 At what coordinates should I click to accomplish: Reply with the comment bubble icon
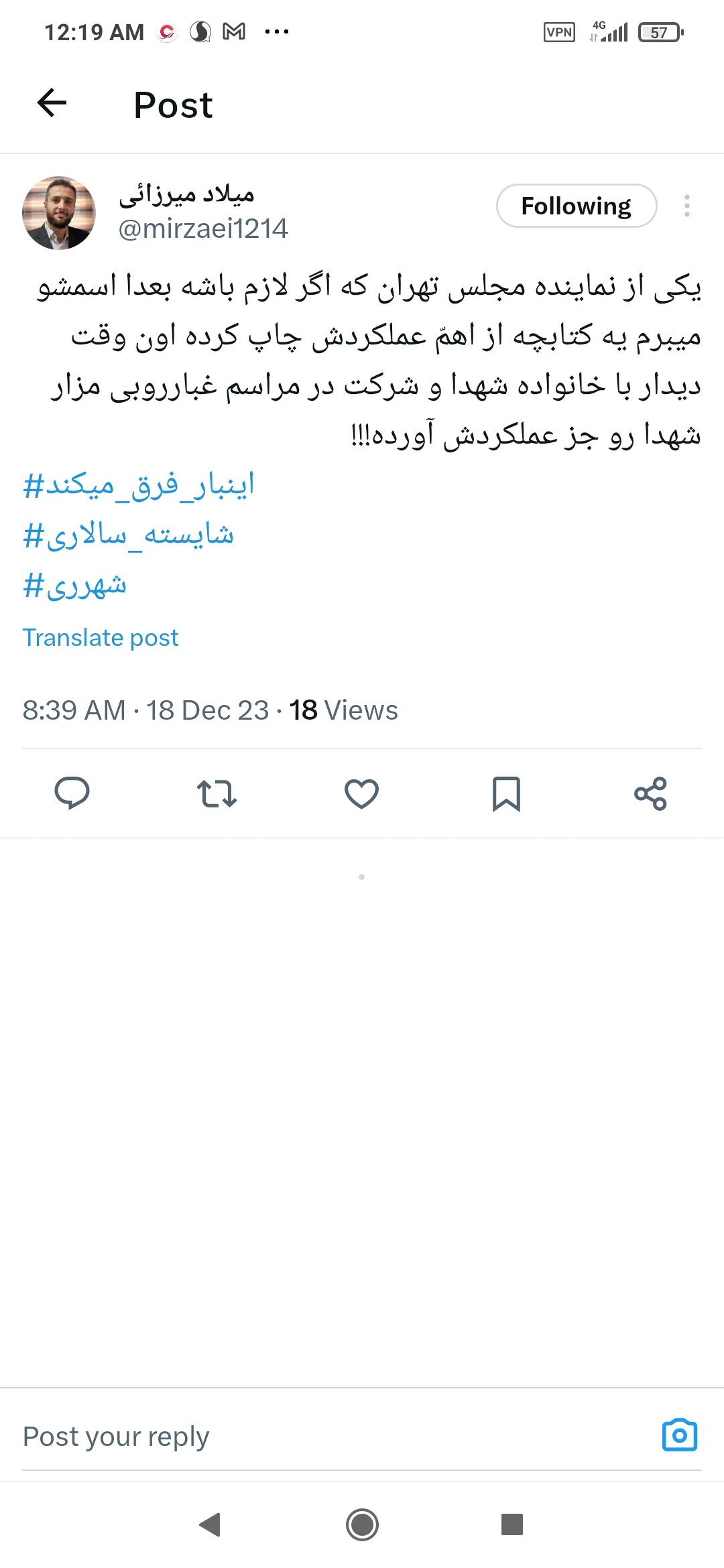(x=72, y=793)
